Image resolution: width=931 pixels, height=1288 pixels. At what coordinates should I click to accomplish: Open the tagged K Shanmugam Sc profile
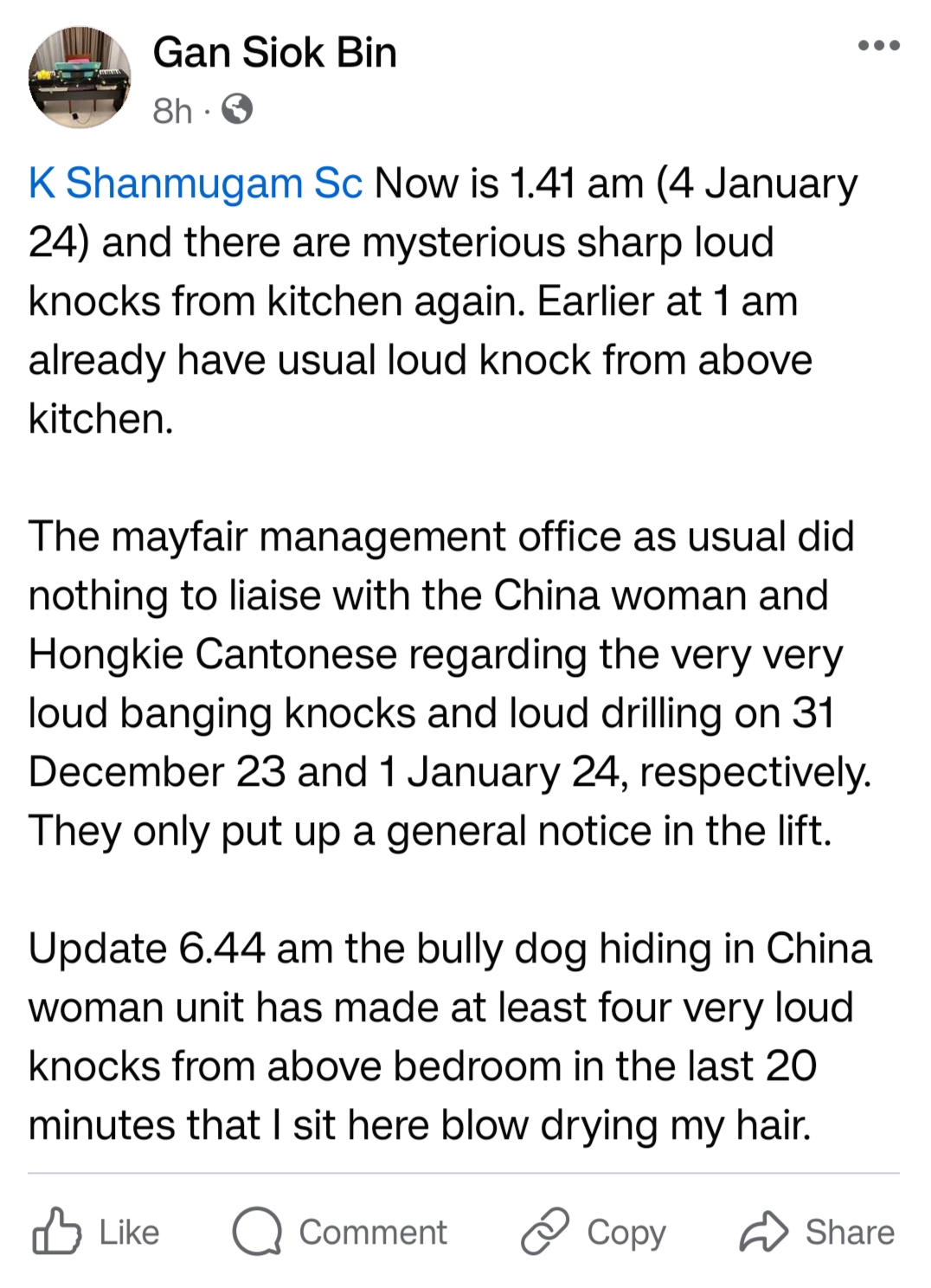(196, 184)
